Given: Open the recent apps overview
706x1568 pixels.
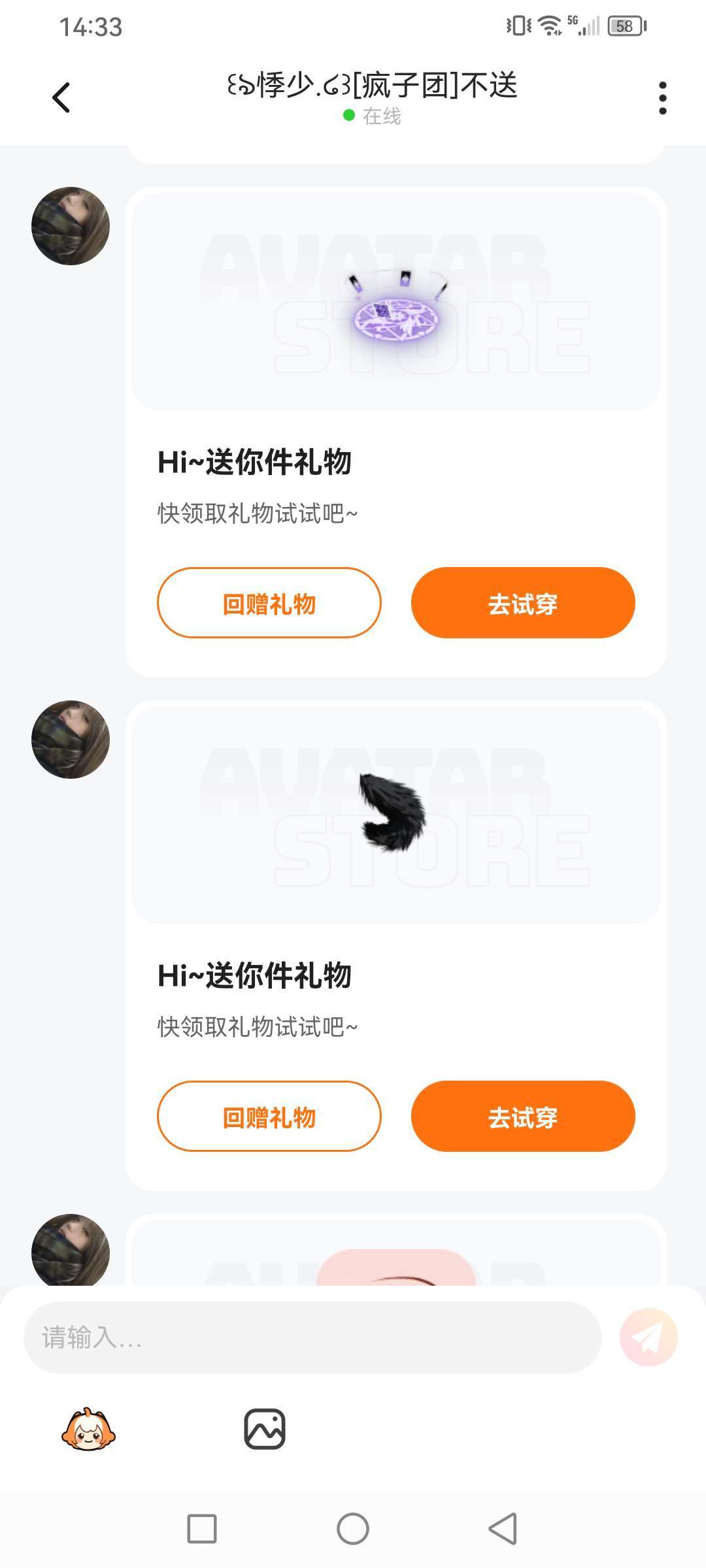Looking at the screenshot, I should (202, 1529).
